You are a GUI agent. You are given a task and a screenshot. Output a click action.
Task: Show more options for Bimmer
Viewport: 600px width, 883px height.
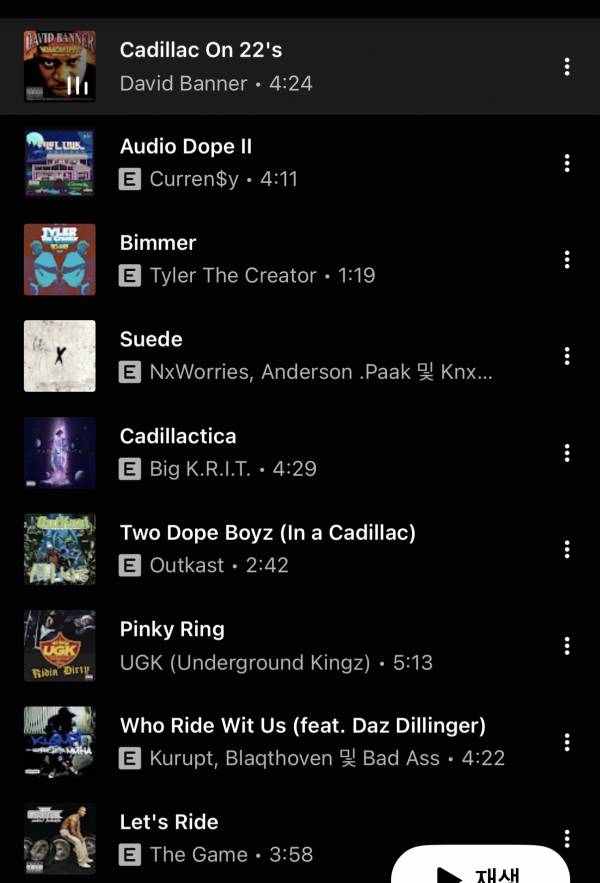(567, 259)
